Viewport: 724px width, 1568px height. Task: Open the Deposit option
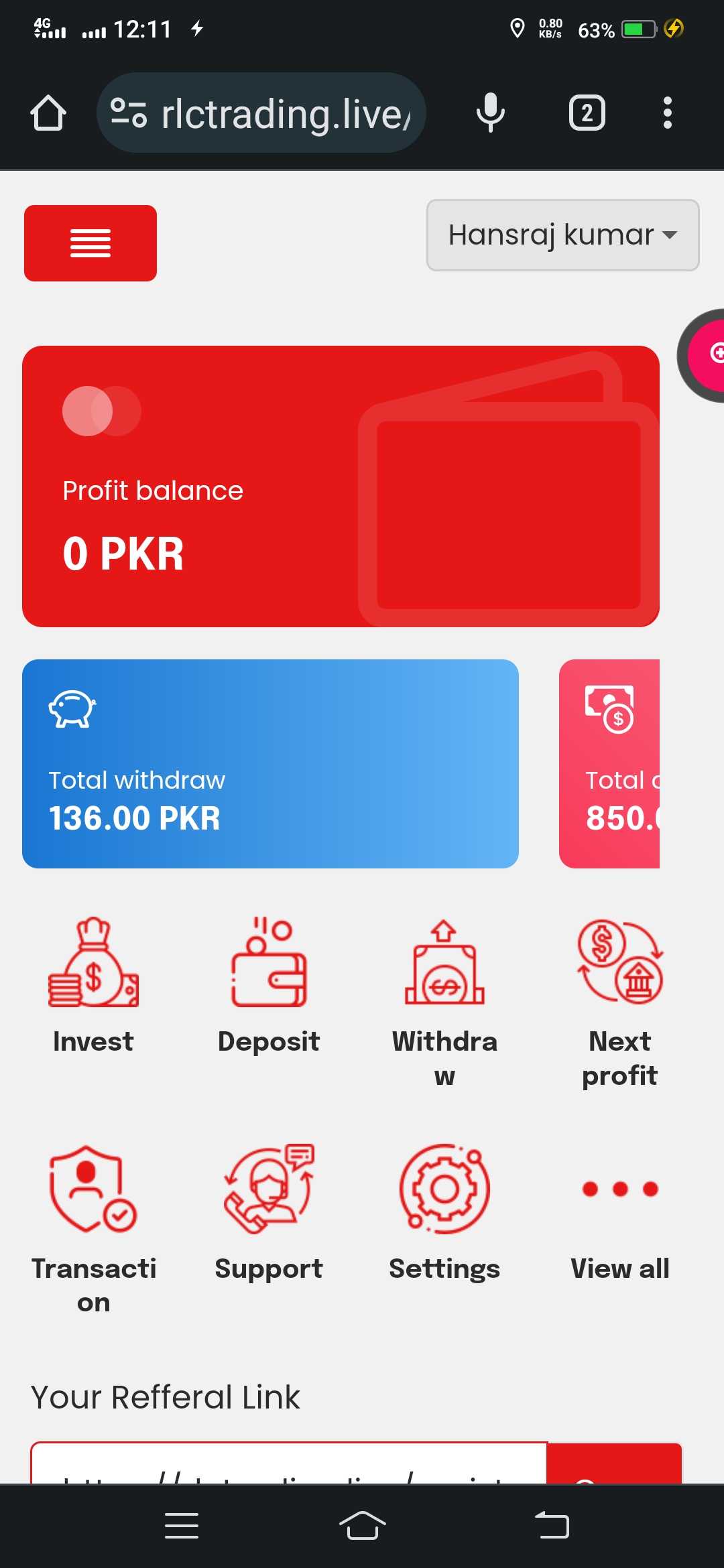(x=269, y=986)
